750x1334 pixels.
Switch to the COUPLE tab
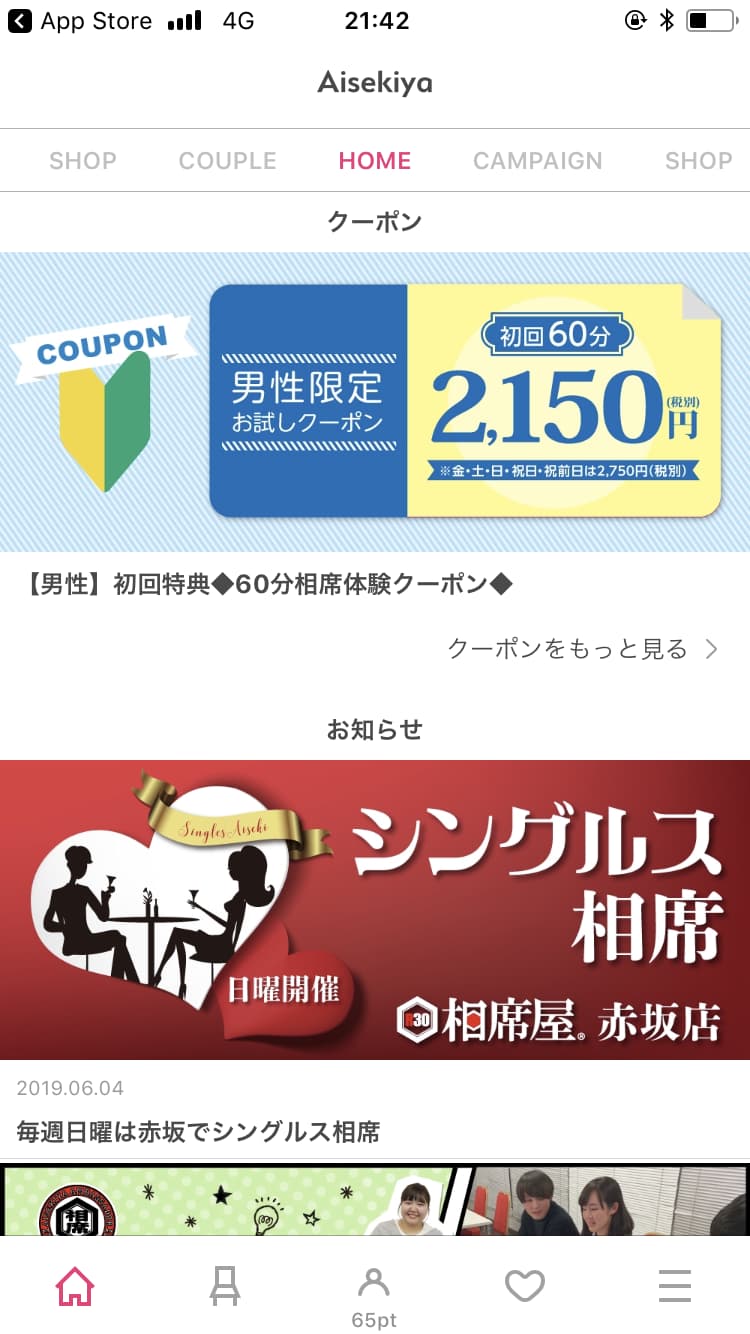(227, 161)
